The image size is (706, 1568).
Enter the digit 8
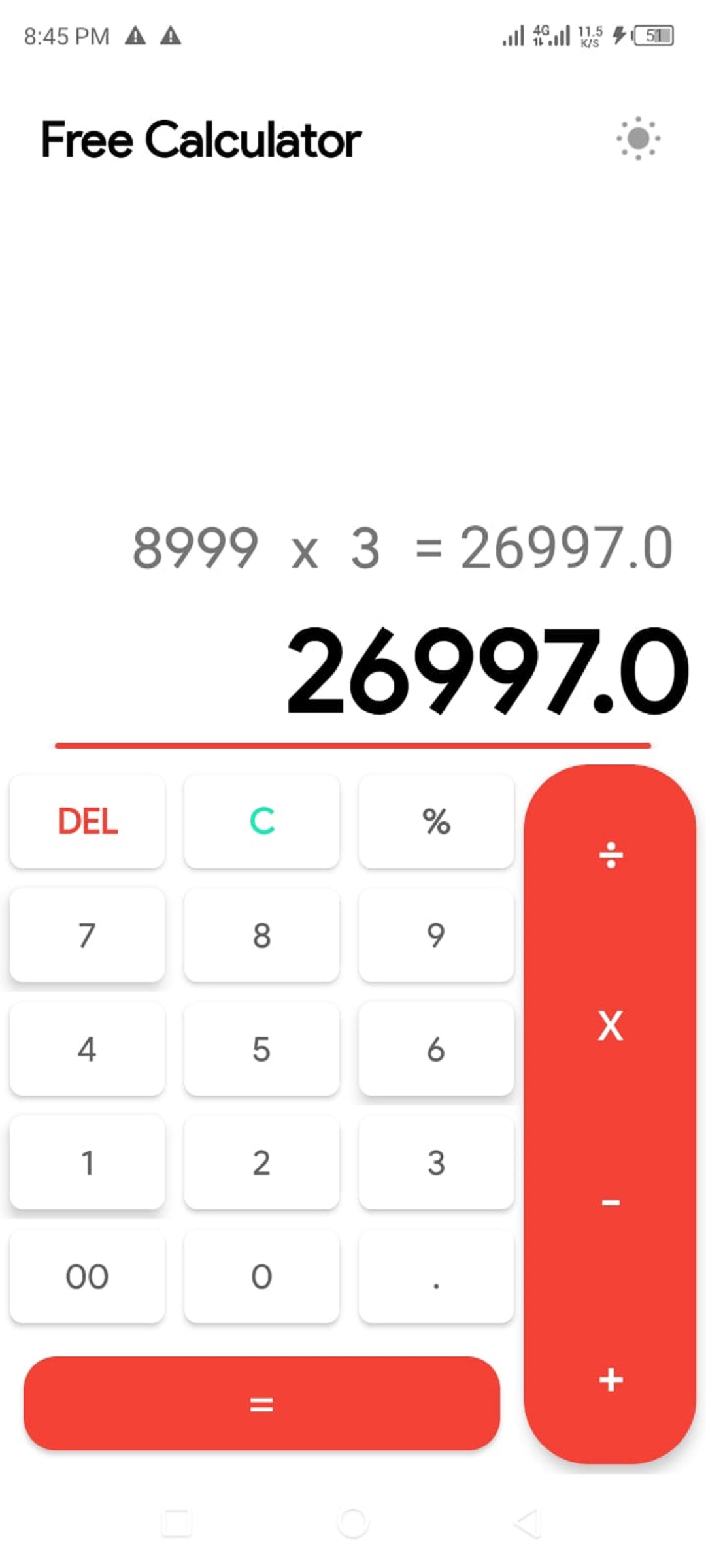pos(261,935)
